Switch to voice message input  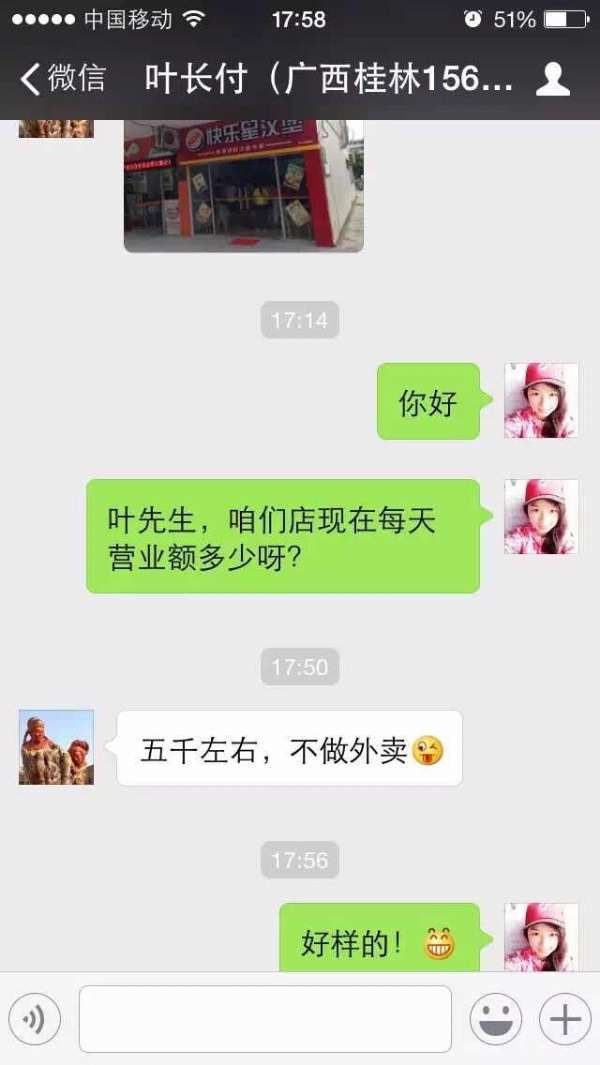[35, 1019]
